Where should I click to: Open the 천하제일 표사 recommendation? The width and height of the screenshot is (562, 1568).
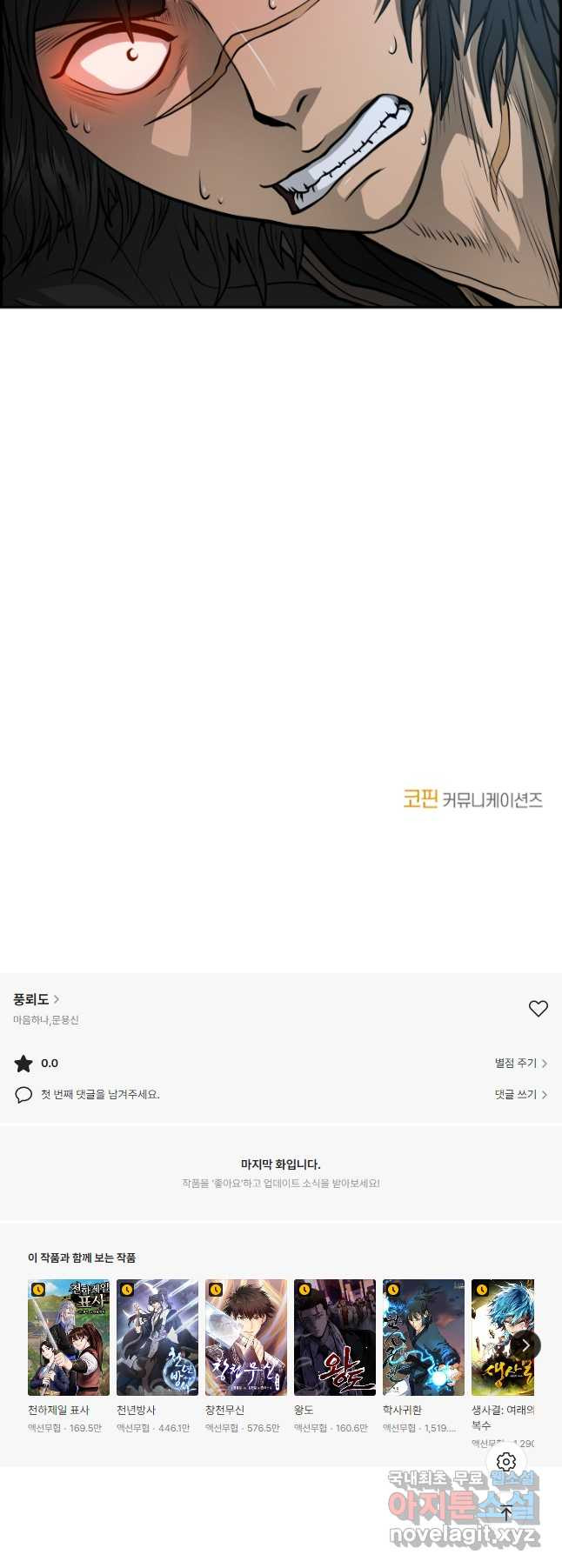pyautogui.click(x=69, y=1337)
